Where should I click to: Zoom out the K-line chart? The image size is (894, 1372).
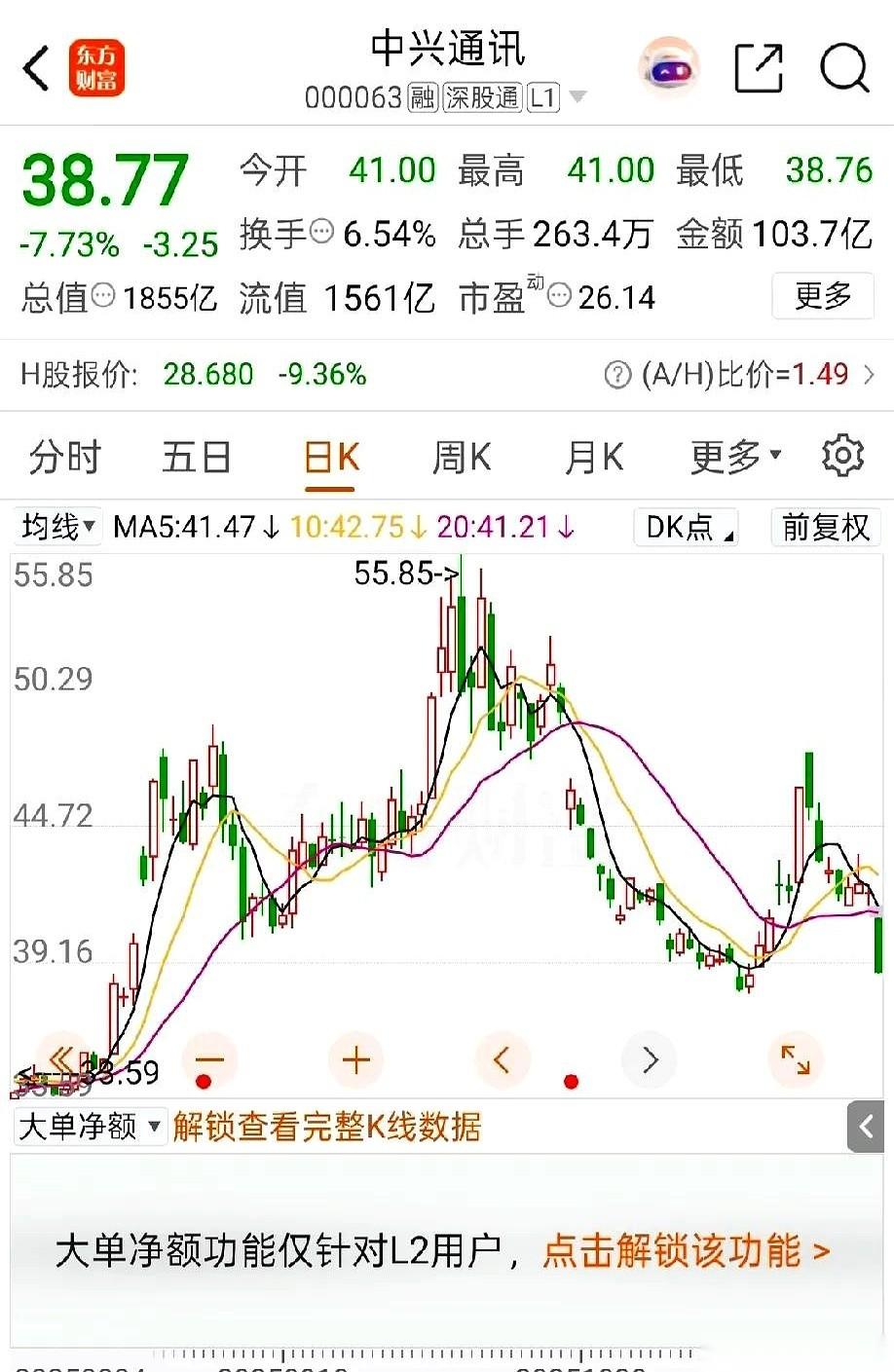[x=210, y=1059]
